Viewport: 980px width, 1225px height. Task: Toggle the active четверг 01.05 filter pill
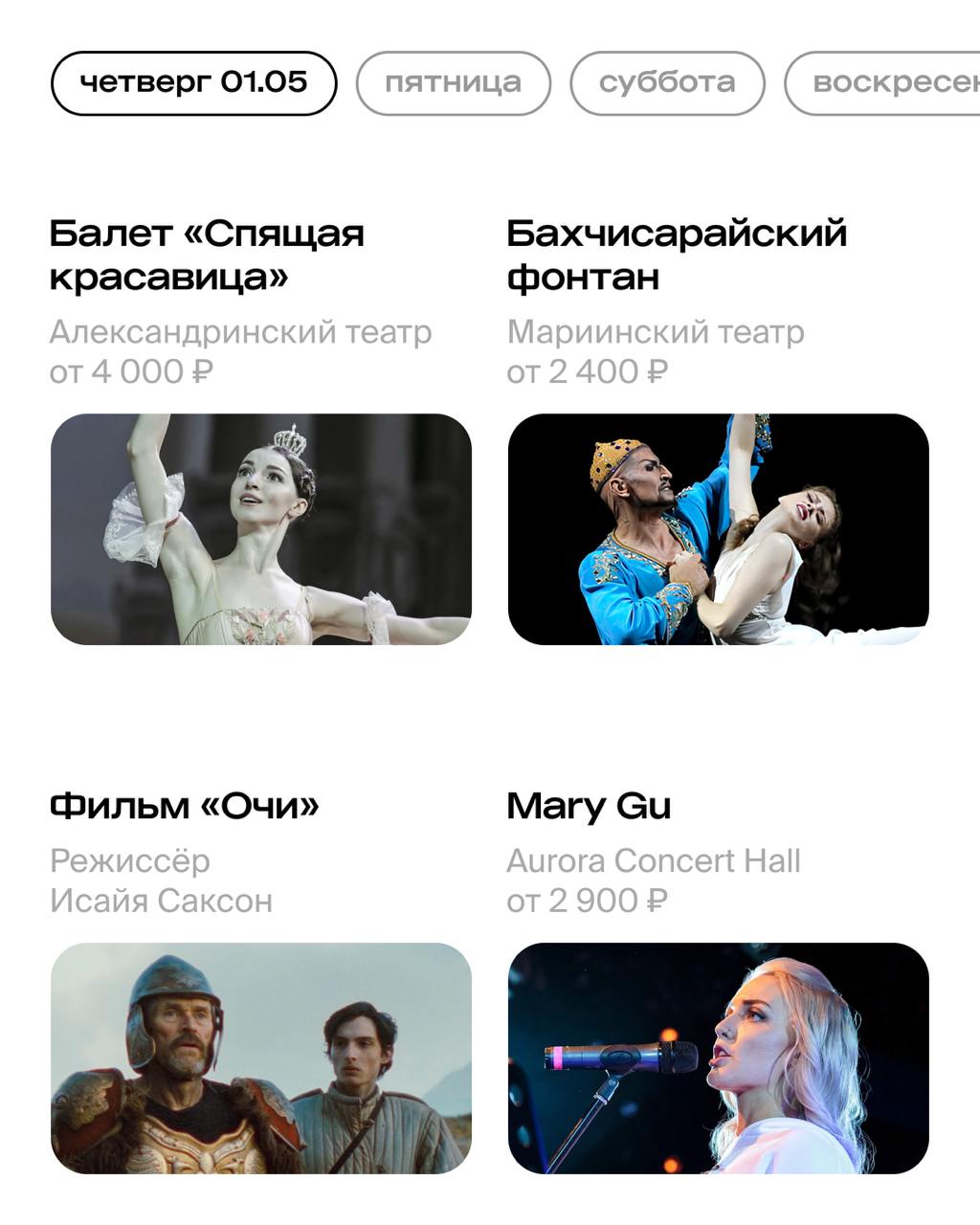[x=193, y=83]
